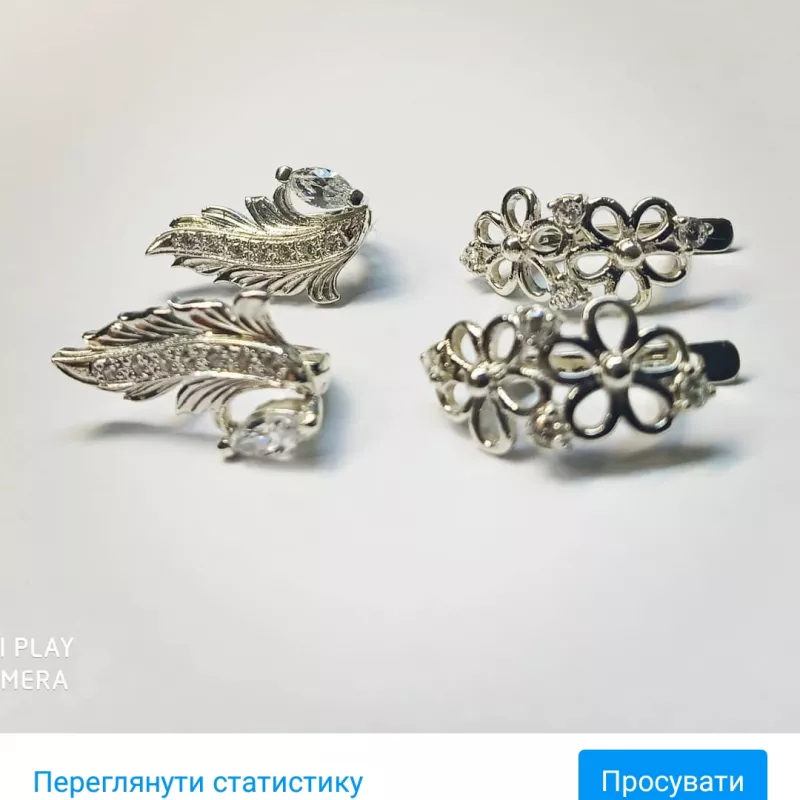Open the earrings post photo
The width and height of the screenshot is (800, 800).
(400, 360)
